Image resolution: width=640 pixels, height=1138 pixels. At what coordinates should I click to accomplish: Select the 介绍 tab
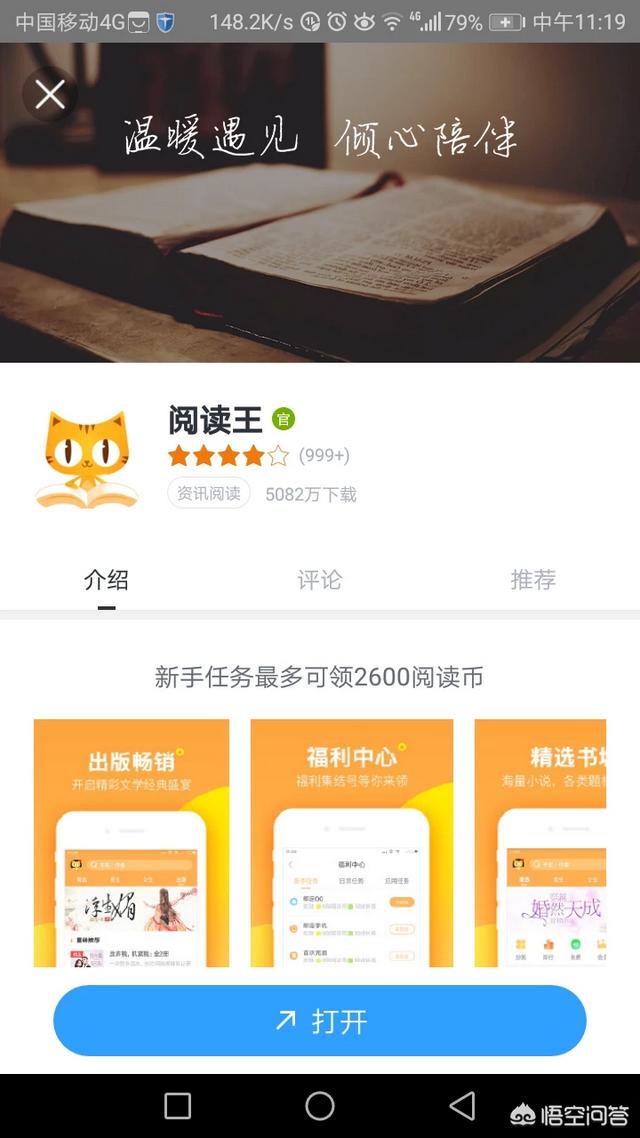point(106,580)
